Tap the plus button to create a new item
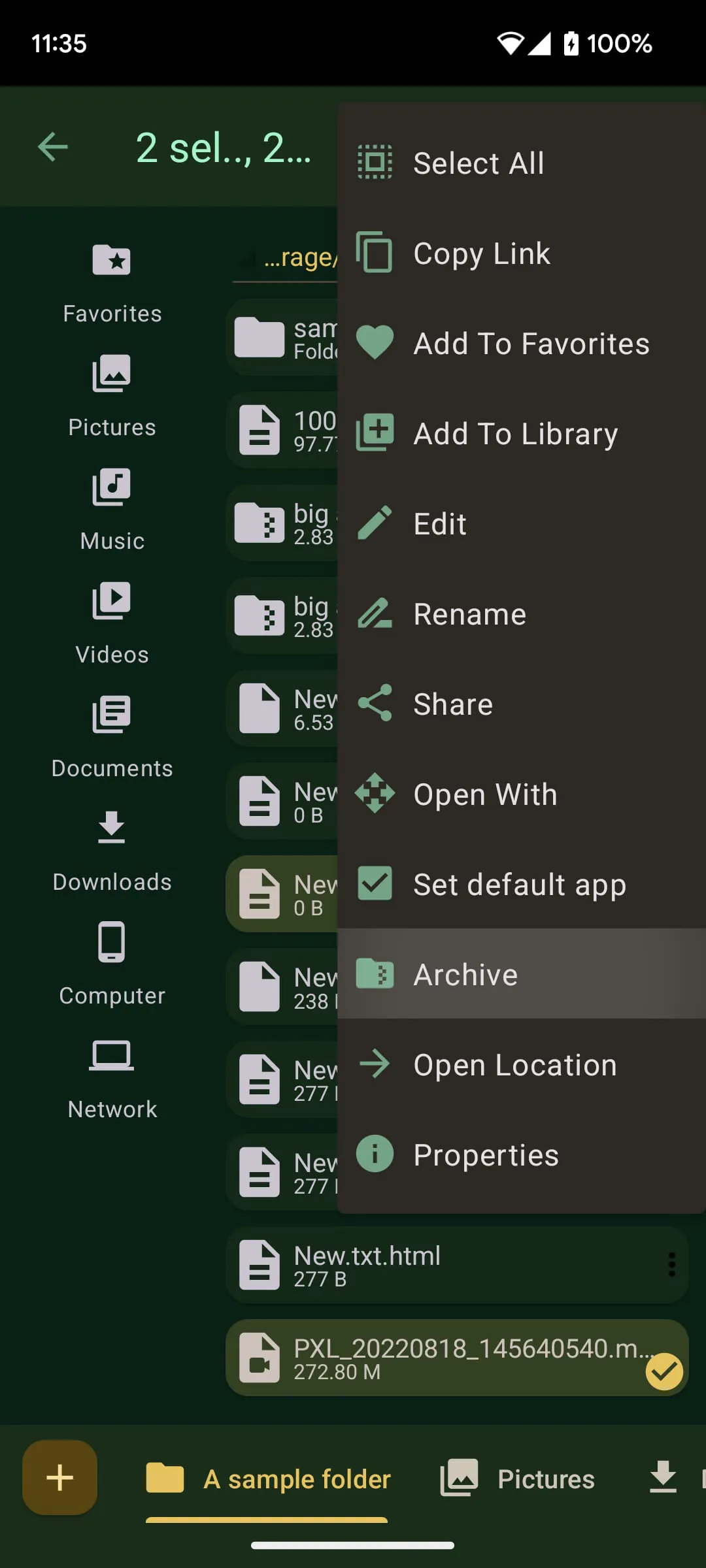 coord(59,1478)
